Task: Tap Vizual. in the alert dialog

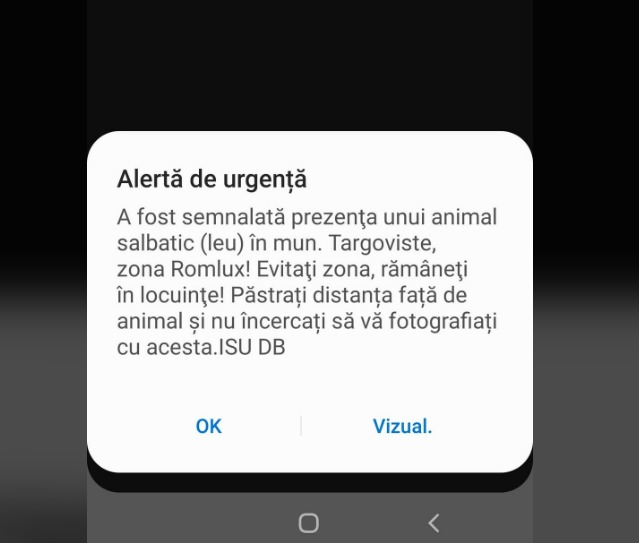Action: 402,426
